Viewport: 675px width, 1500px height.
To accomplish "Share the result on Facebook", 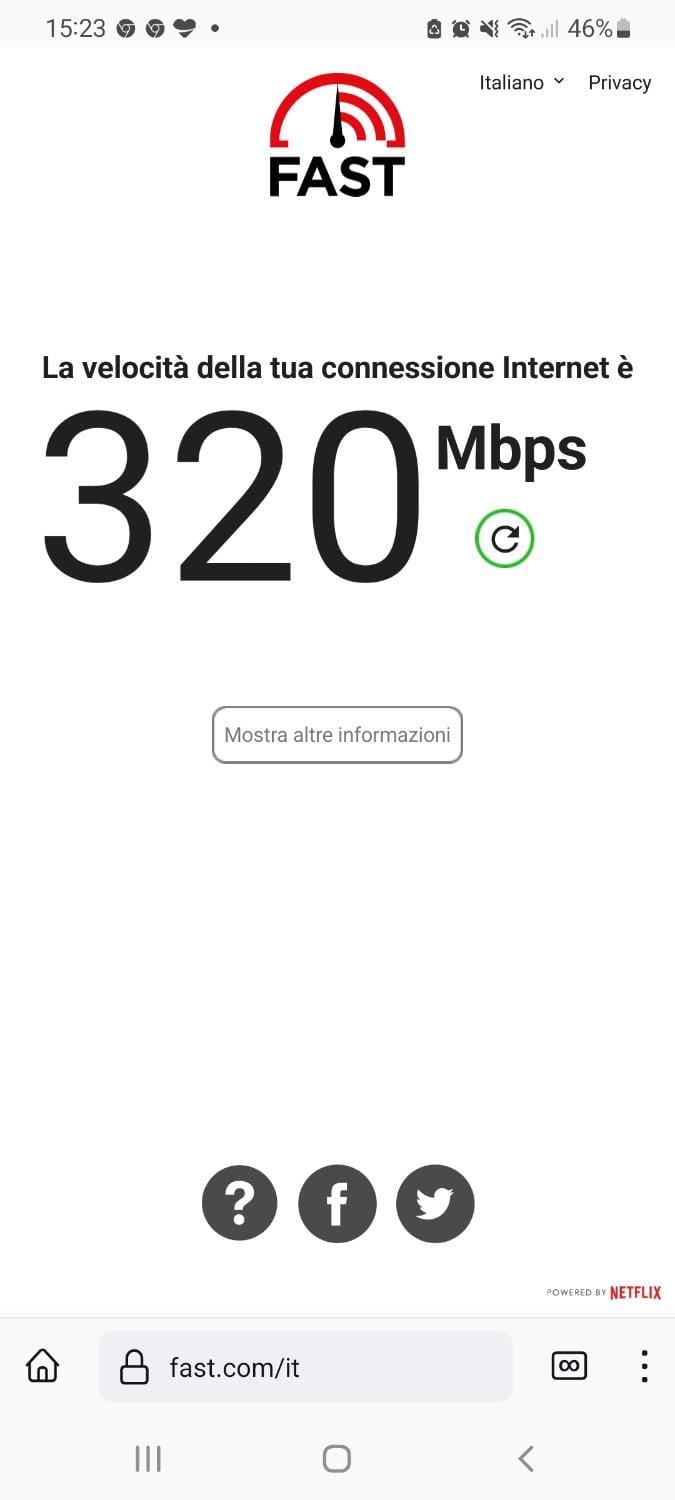I will click(x=337, y=1204).
